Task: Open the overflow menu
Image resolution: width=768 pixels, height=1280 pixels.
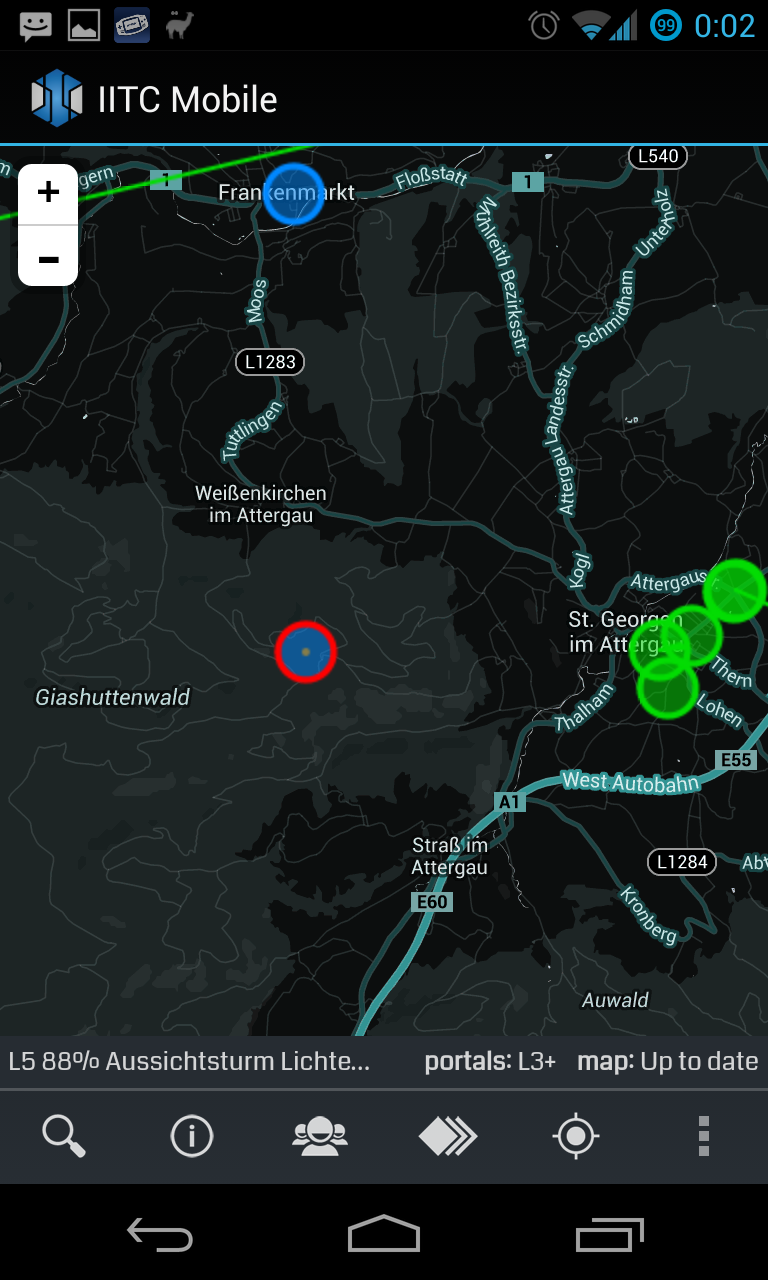Action: [704, 1136]
